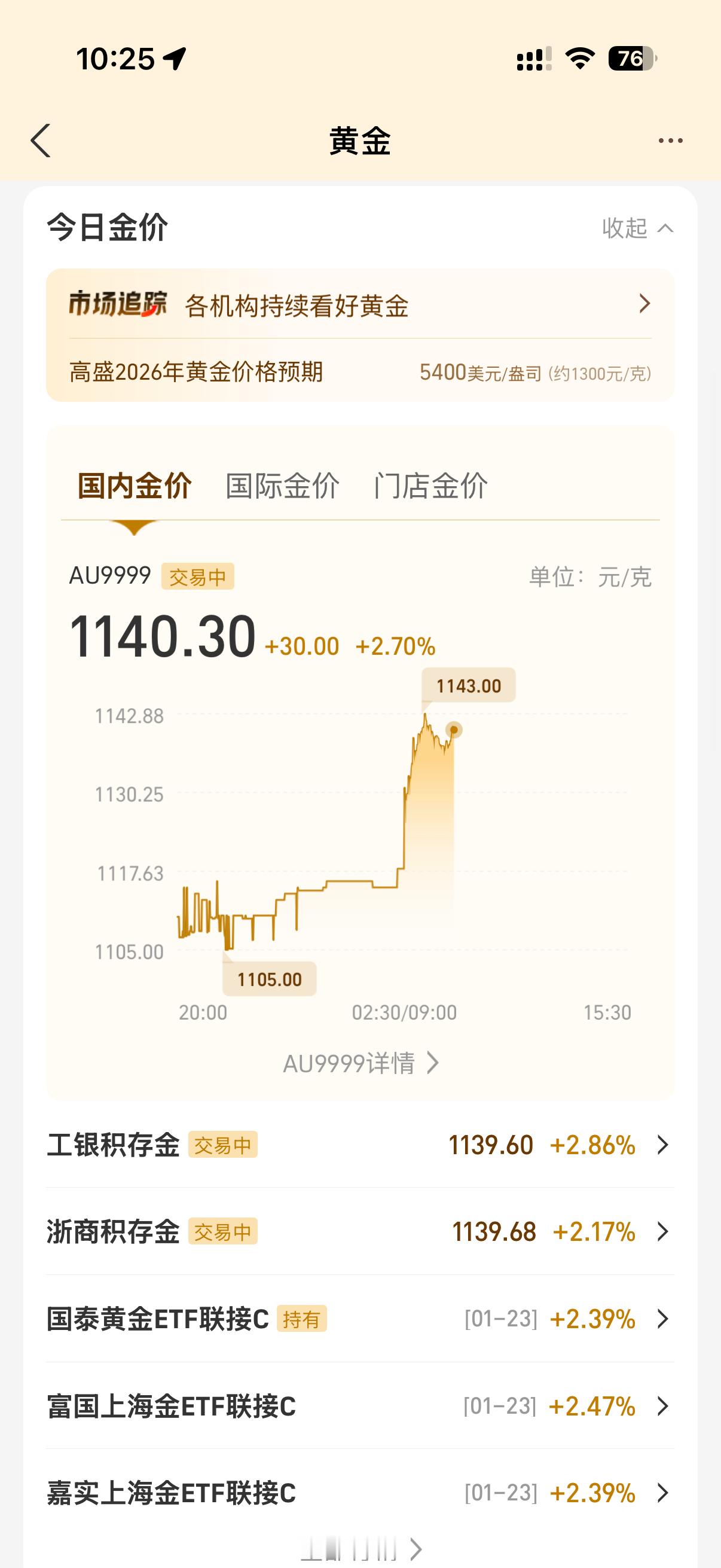Open the 市场追踪 banner about gold outlook
The height and width of the screenshot is (1568, 721).
(x=359, y=304)
